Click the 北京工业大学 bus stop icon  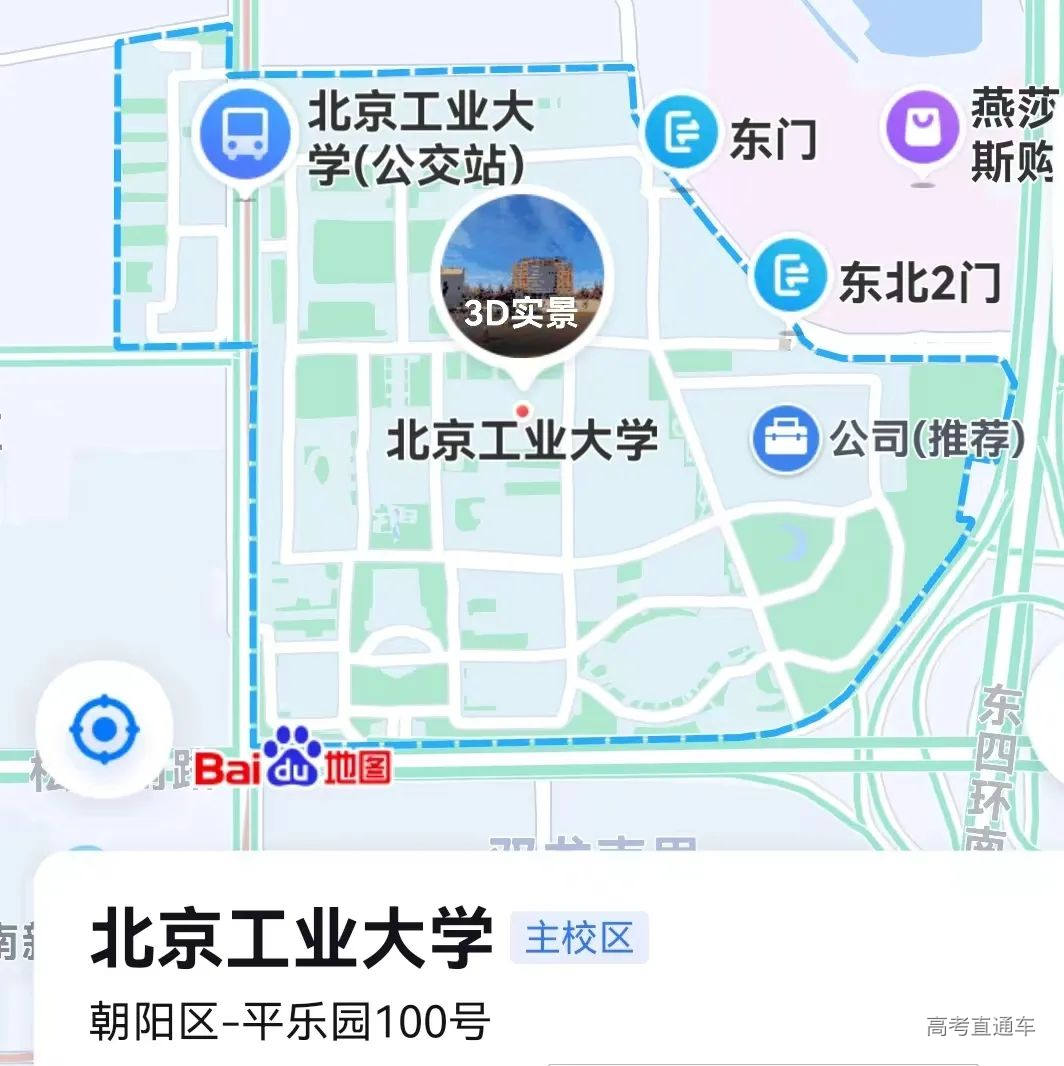click(245, 132)
